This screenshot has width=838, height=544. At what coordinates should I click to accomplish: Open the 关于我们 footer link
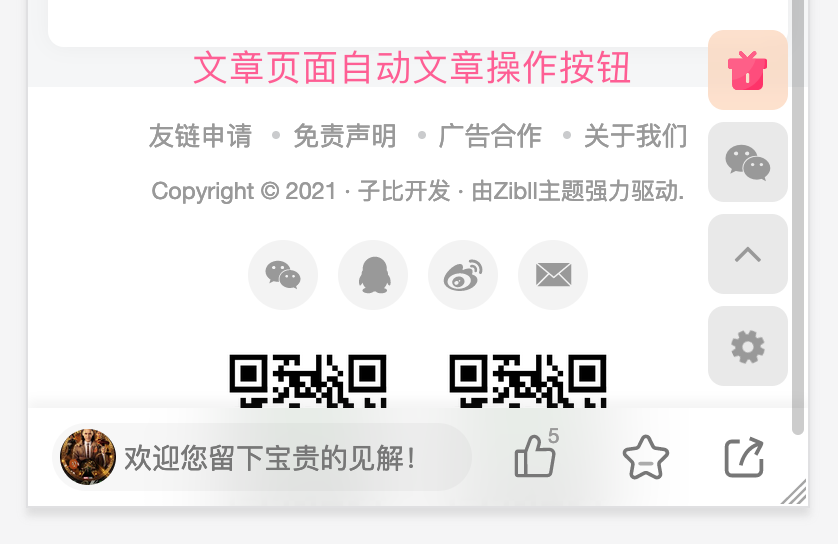(x=635, y=136)
